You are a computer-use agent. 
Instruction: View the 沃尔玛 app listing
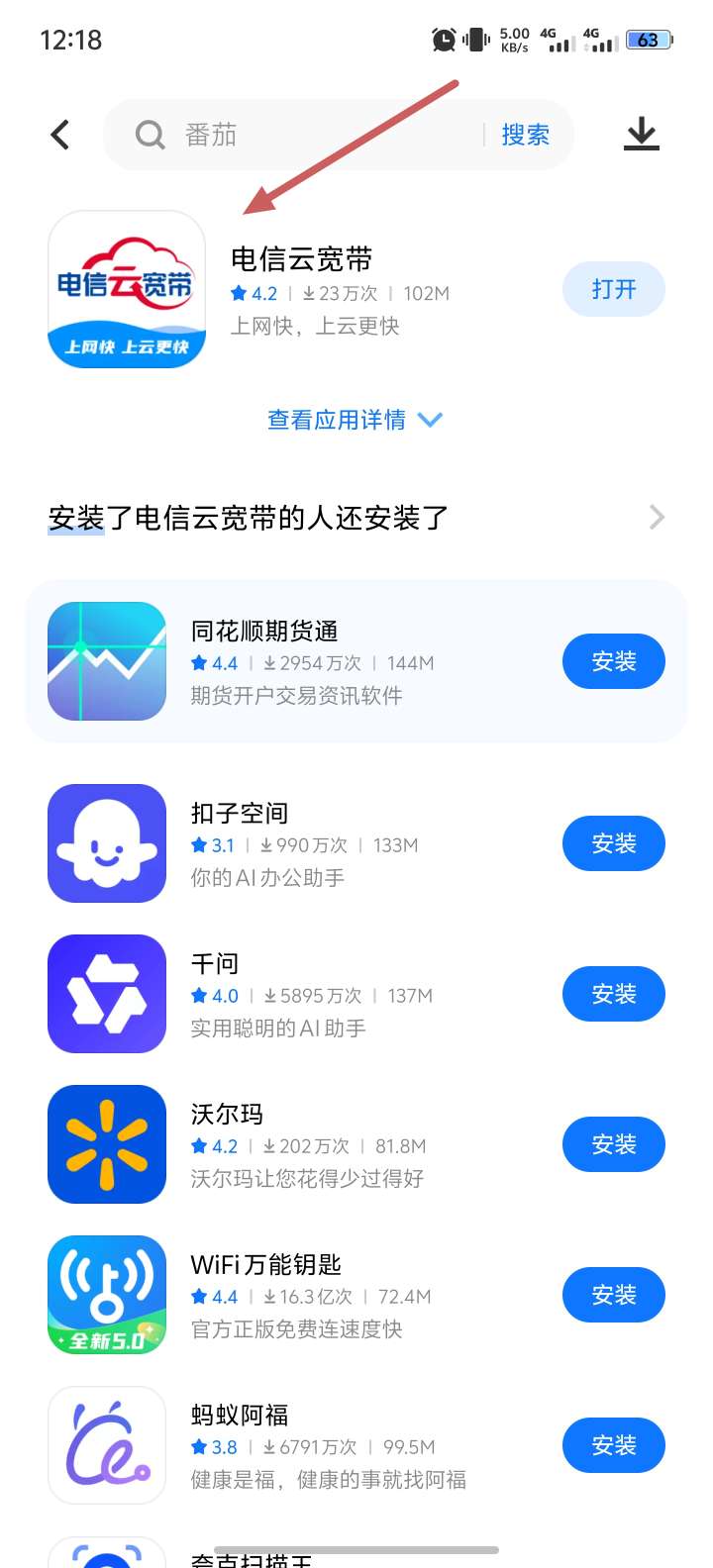coord(297,1144)
